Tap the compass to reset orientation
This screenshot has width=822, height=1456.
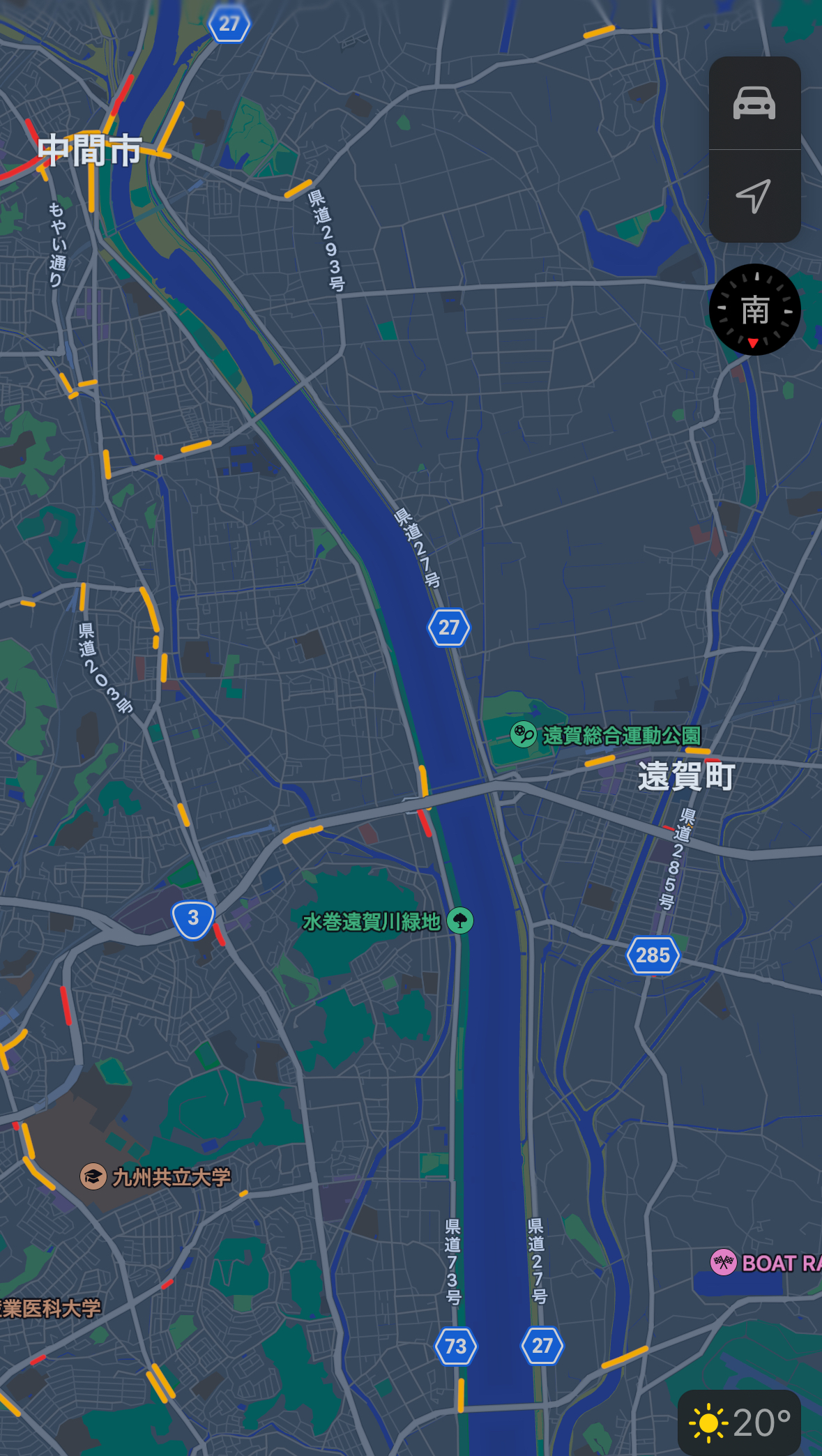point(754,310)
